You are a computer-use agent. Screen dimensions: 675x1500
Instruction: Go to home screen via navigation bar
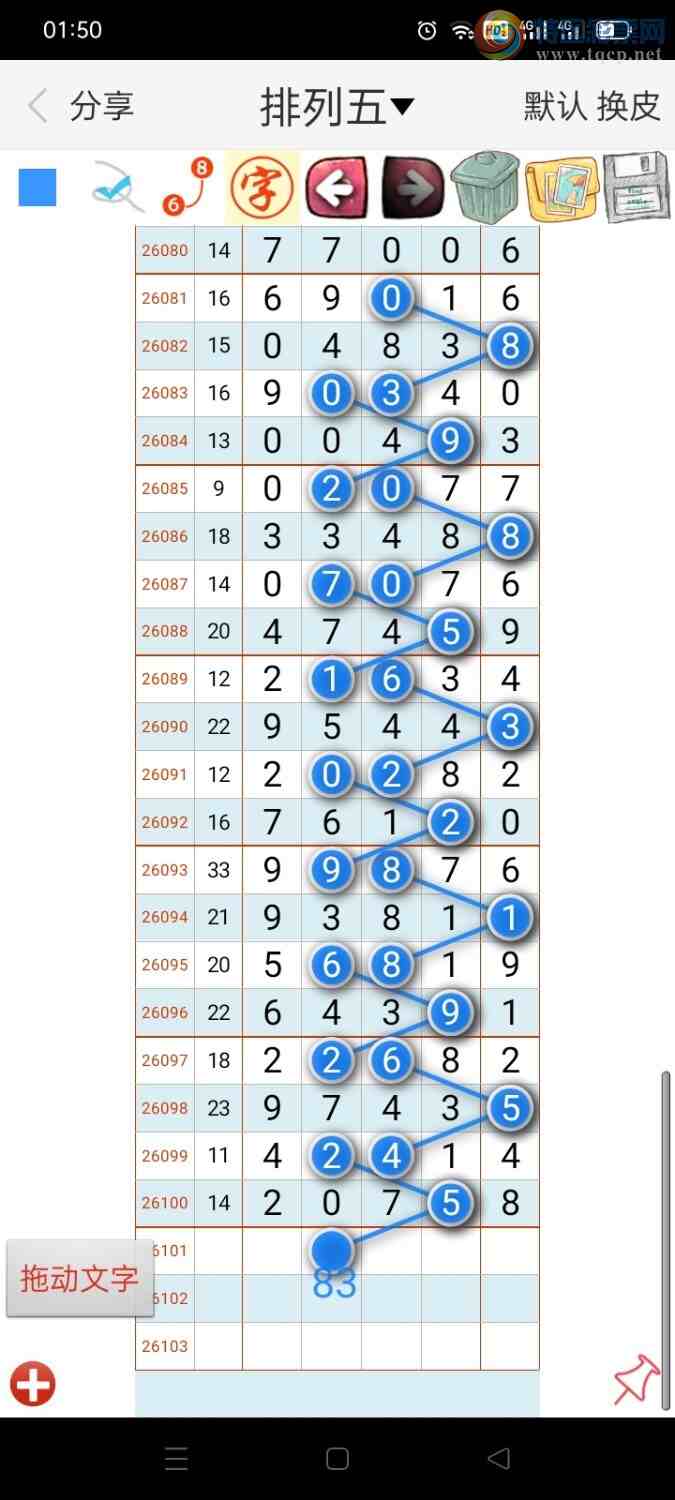coord(338,1459)
